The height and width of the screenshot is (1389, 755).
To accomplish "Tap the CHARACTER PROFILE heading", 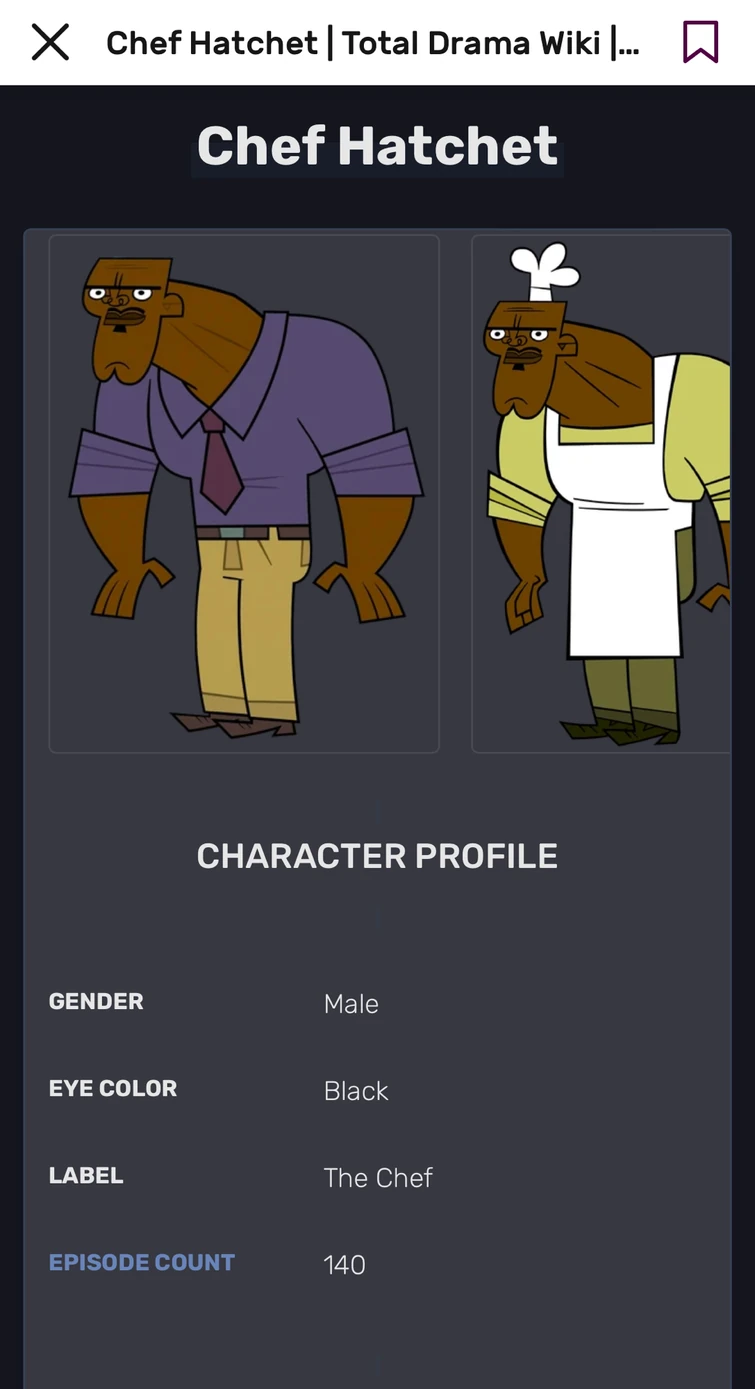I will 377,856.
